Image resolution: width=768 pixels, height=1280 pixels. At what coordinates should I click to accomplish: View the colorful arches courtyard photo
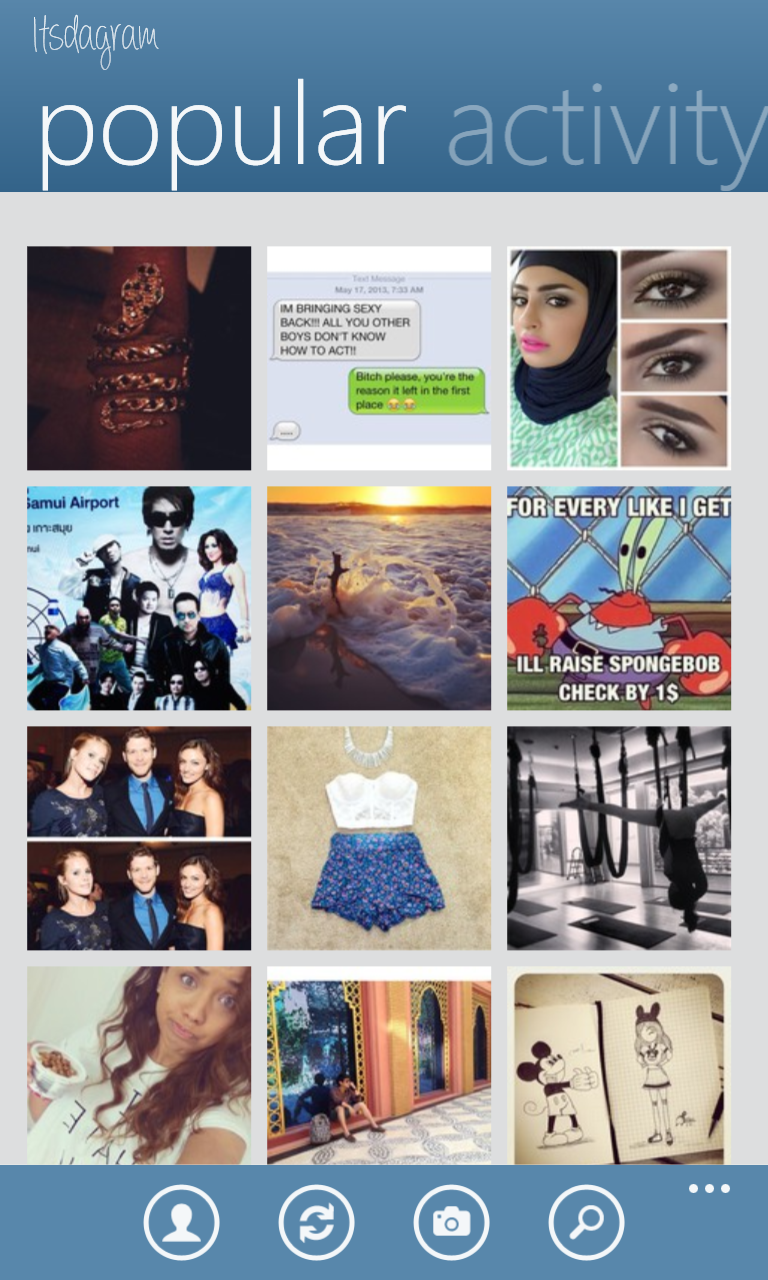pyautogui.click(x=379, y=1065)
